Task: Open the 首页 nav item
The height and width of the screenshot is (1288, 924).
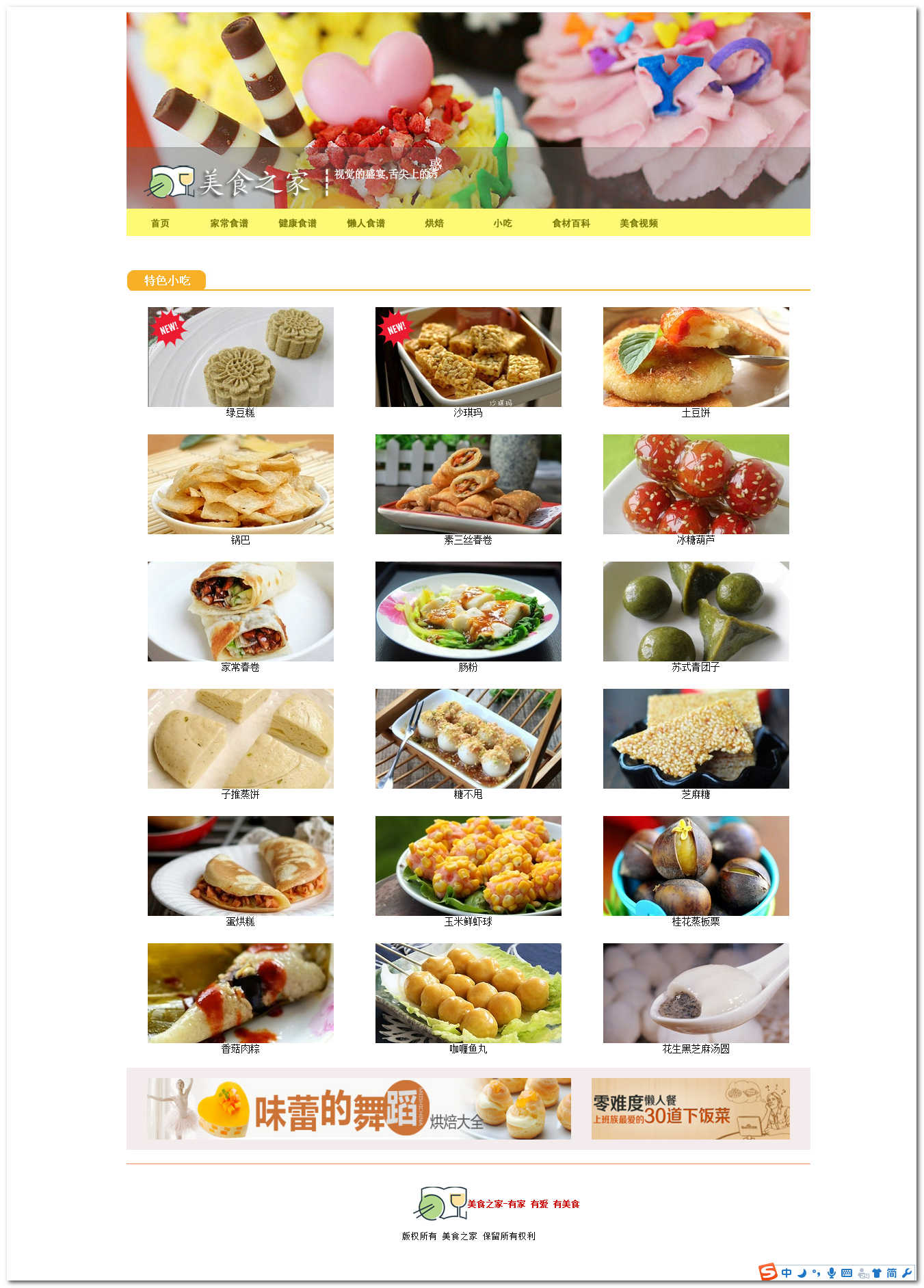Action: point(160,223)
